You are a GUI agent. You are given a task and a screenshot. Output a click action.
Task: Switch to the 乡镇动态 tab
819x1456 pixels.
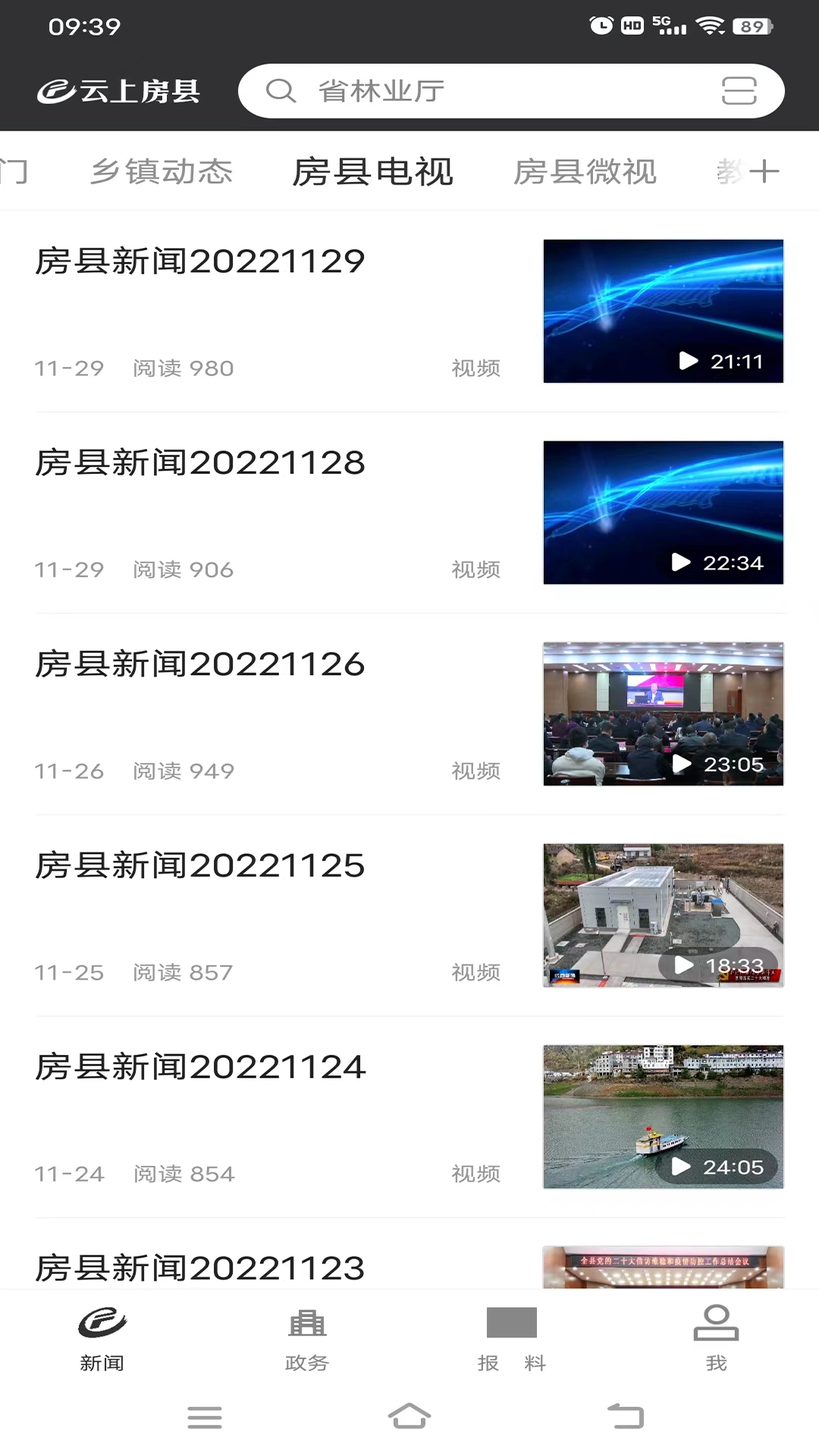(162, 171)
